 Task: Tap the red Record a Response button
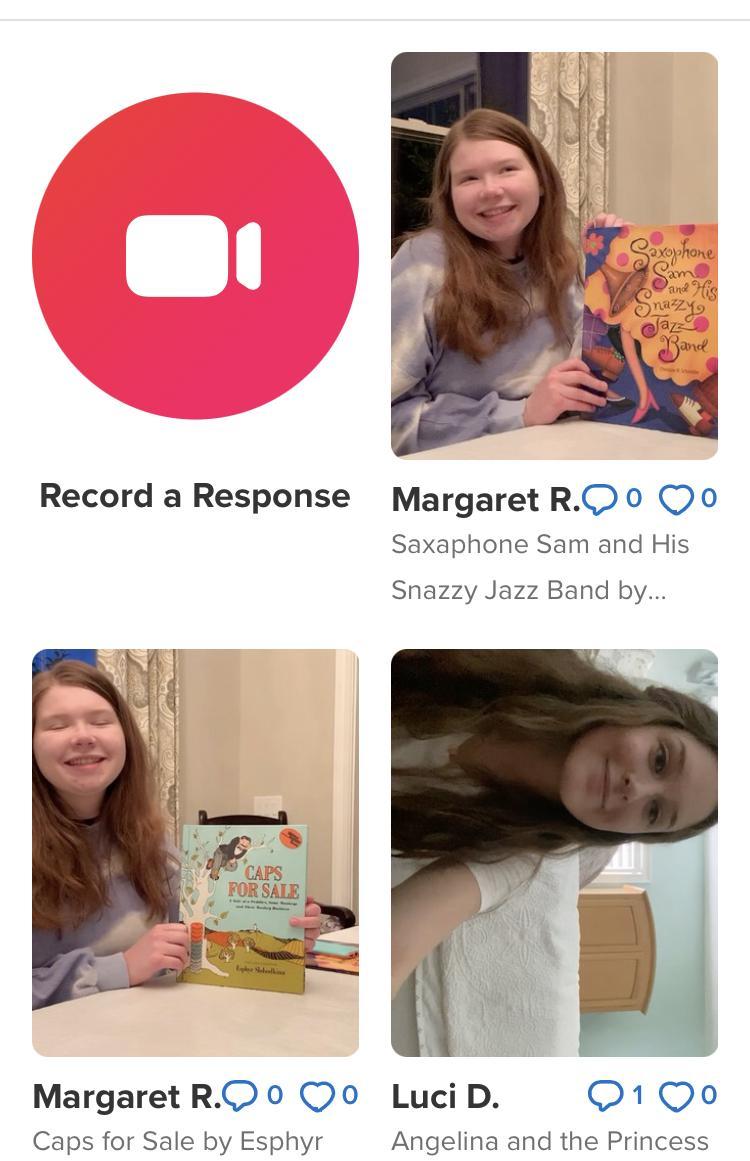195,256
